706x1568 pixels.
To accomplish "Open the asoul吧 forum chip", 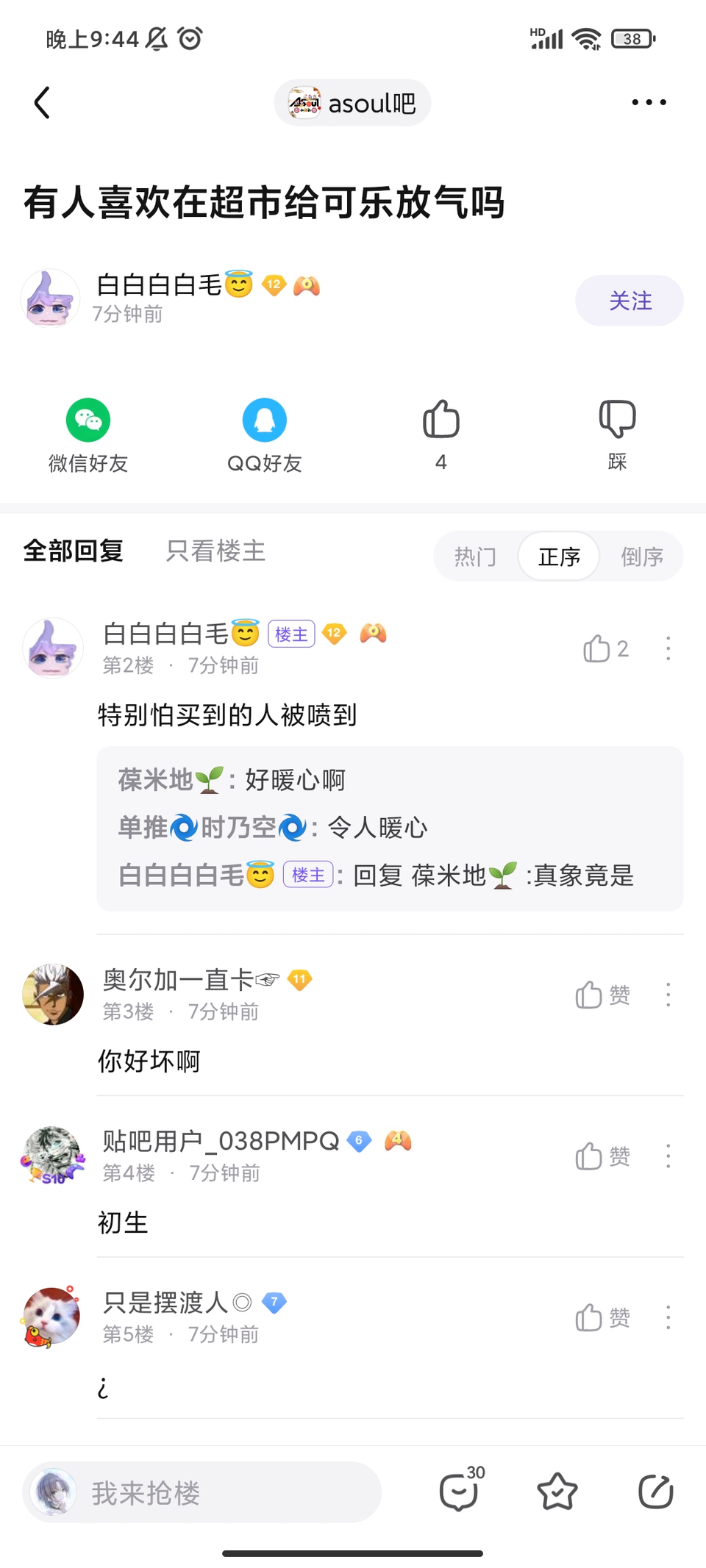I will click(x=352, y=103).
